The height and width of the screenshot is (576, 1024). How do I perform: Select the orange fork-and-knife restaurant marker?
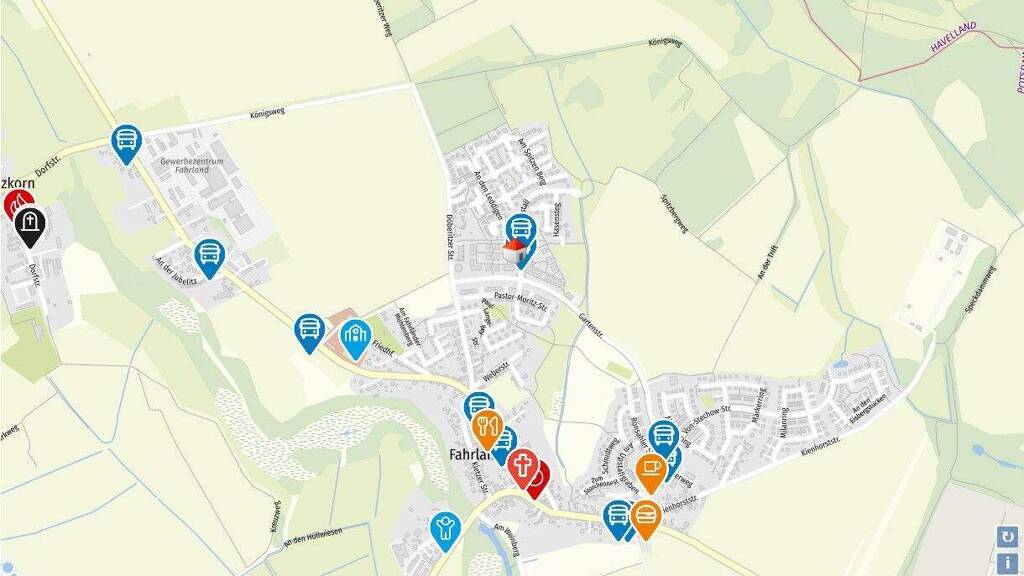click(x=487, y=430)
